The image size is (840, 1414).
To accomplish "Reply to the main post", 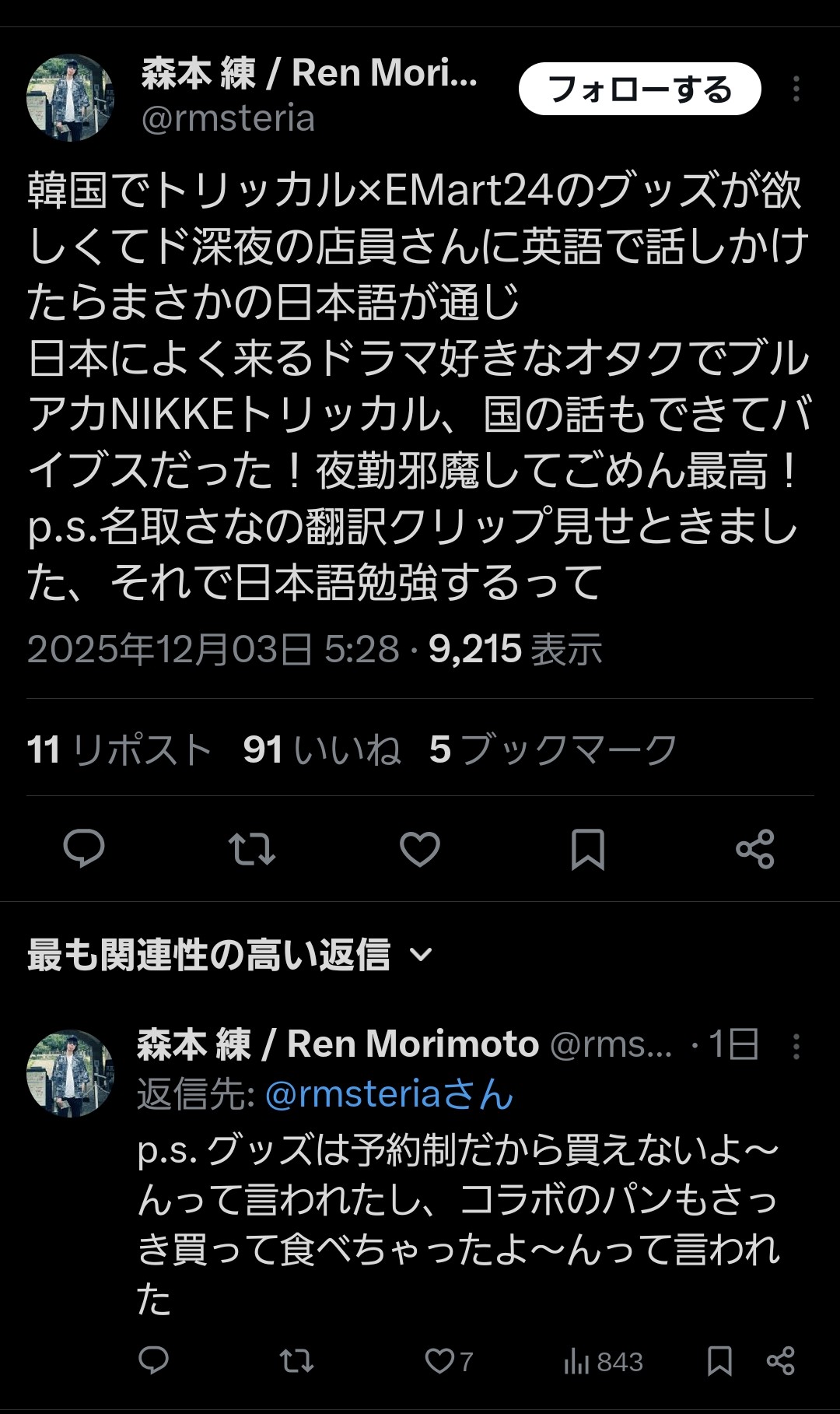I will [x=84, y=848].
